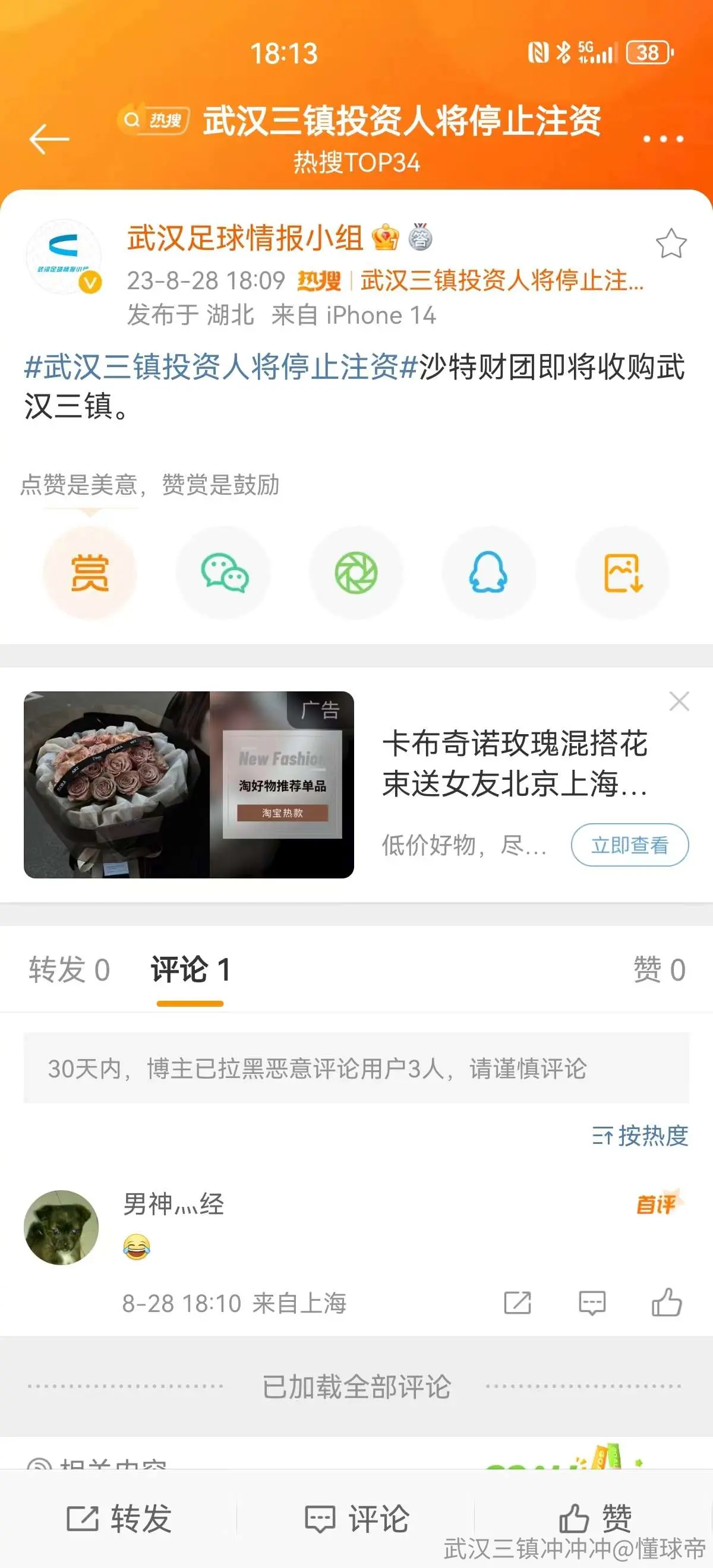
Task: Like the comment by 男神灬经
Action: coord(667,1303)
